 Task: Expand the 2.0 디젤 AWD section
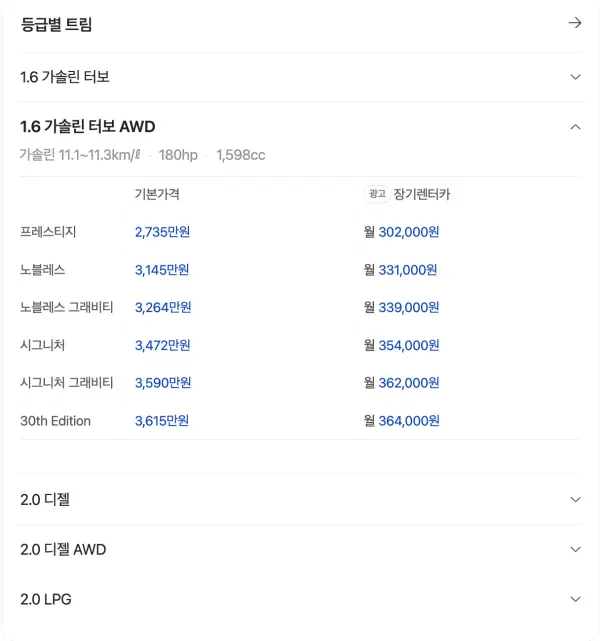tap(300, 549)
